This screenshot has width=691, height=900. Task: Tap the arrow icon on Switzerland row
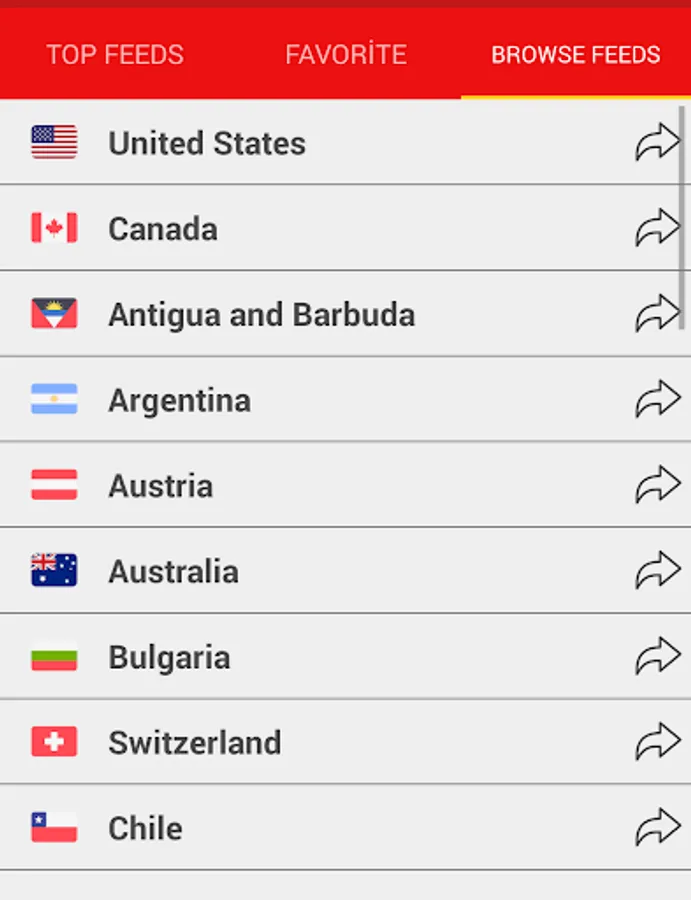tap(658, 742)
